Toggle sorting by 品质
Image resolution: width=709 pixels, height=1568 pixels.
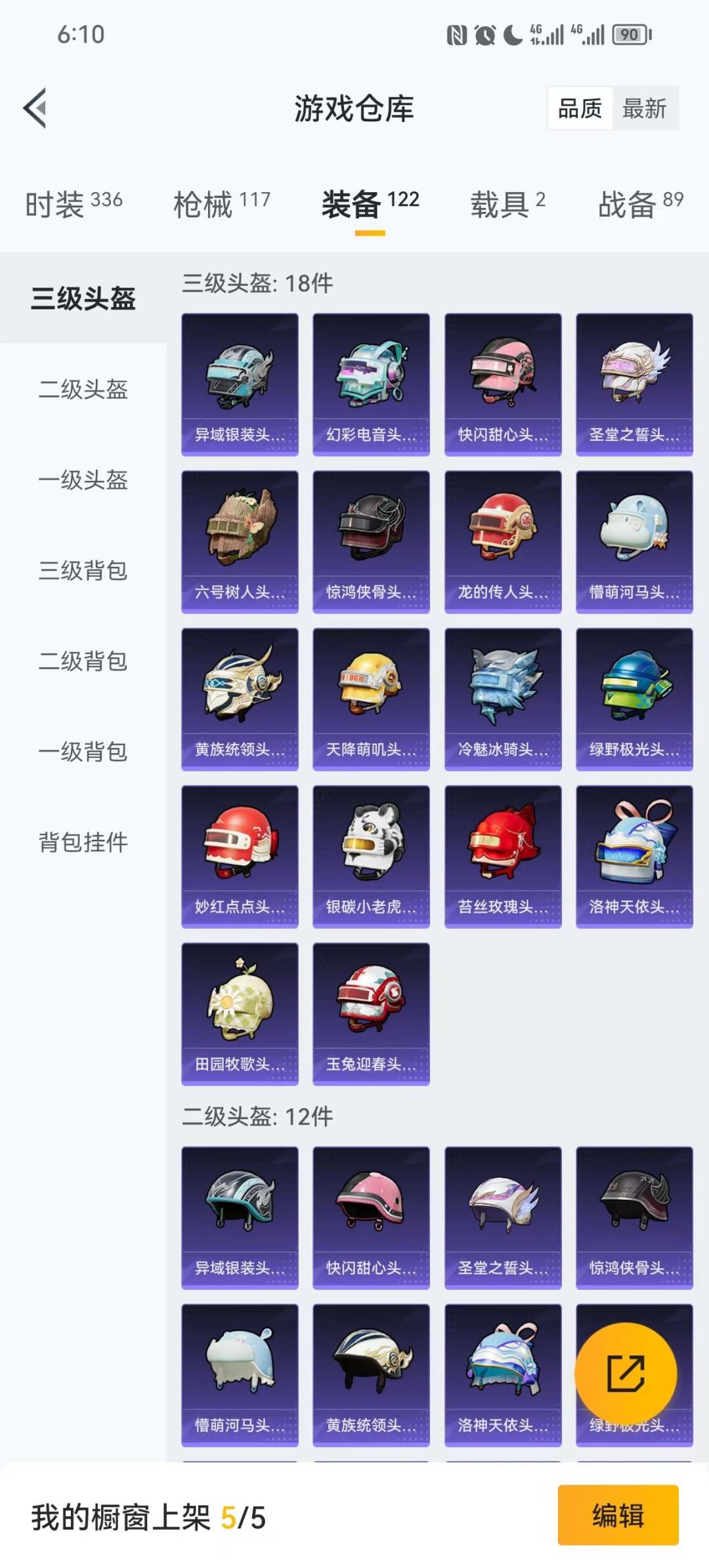[578, 110]
